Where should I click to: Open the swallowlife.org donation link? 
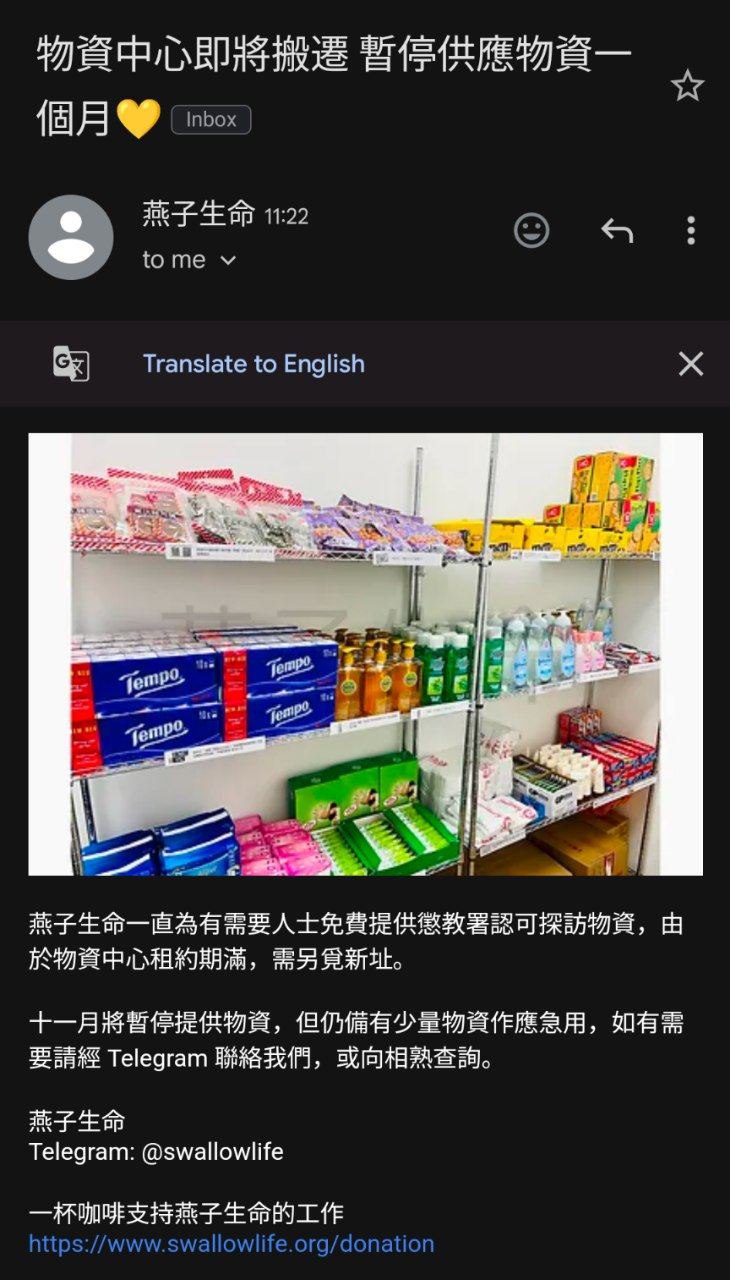[231, 1244]
